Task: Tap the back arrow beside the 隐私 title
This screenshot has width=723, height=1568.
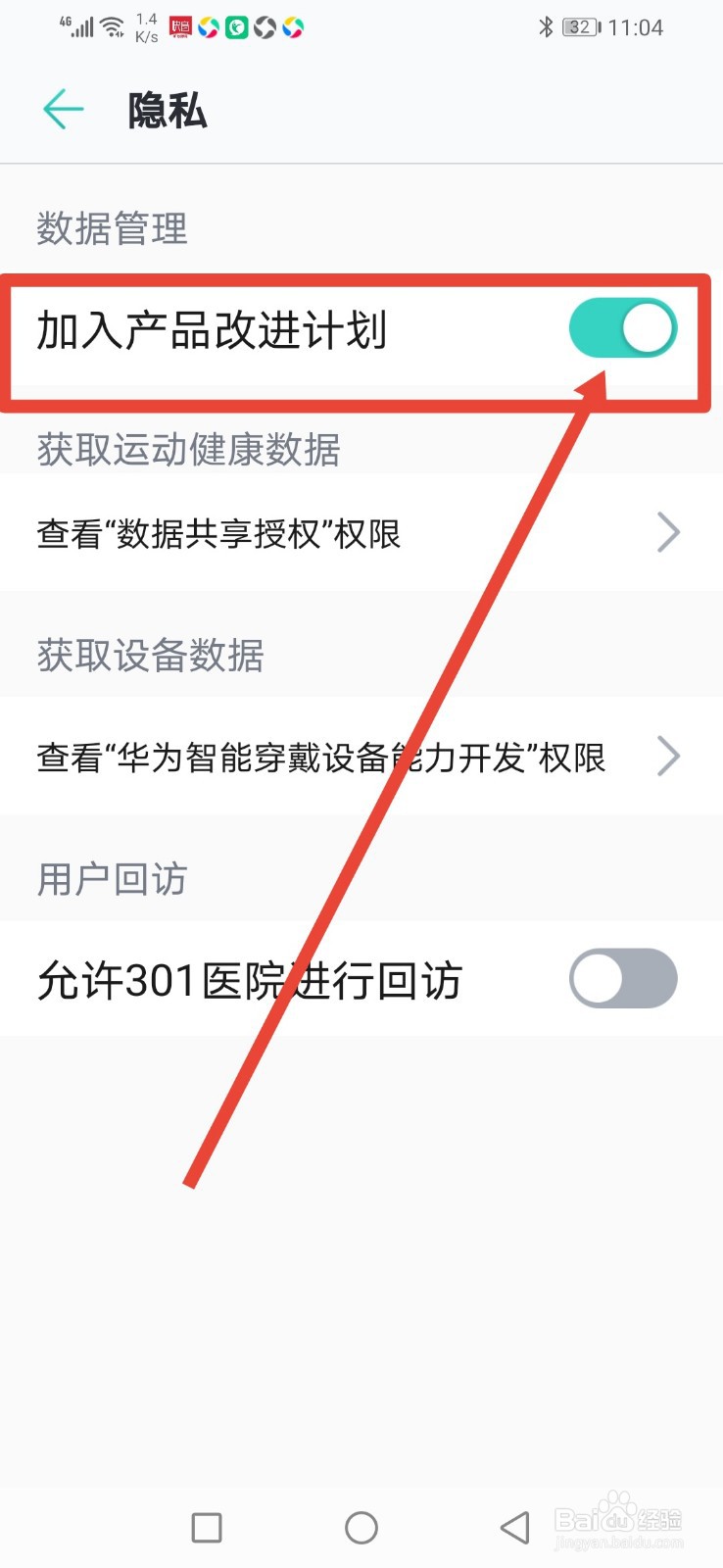Action: [x=62, y=110]
